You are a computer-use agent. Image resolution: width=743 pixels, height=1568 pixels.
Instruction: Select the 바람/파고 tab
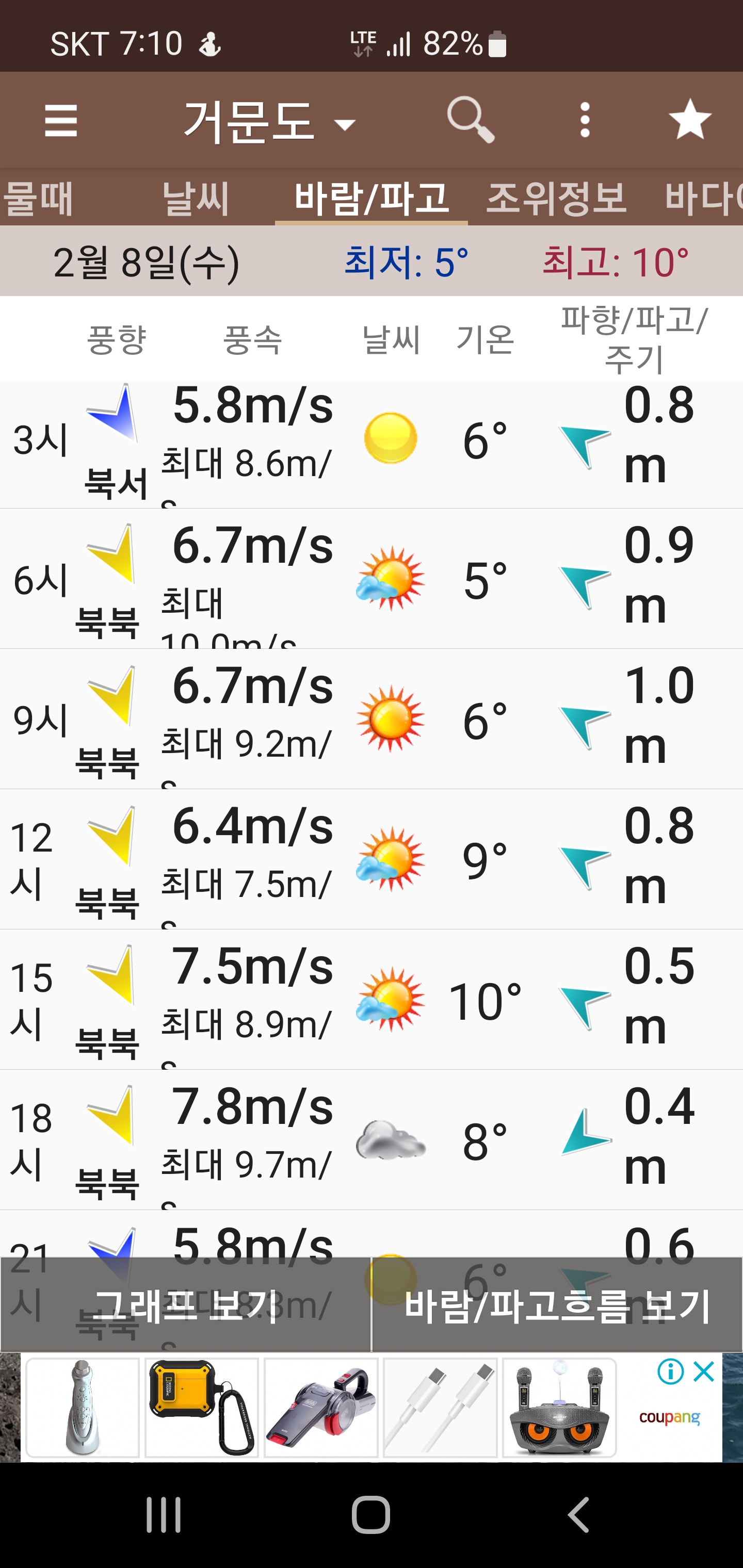(x=372, y=198)
